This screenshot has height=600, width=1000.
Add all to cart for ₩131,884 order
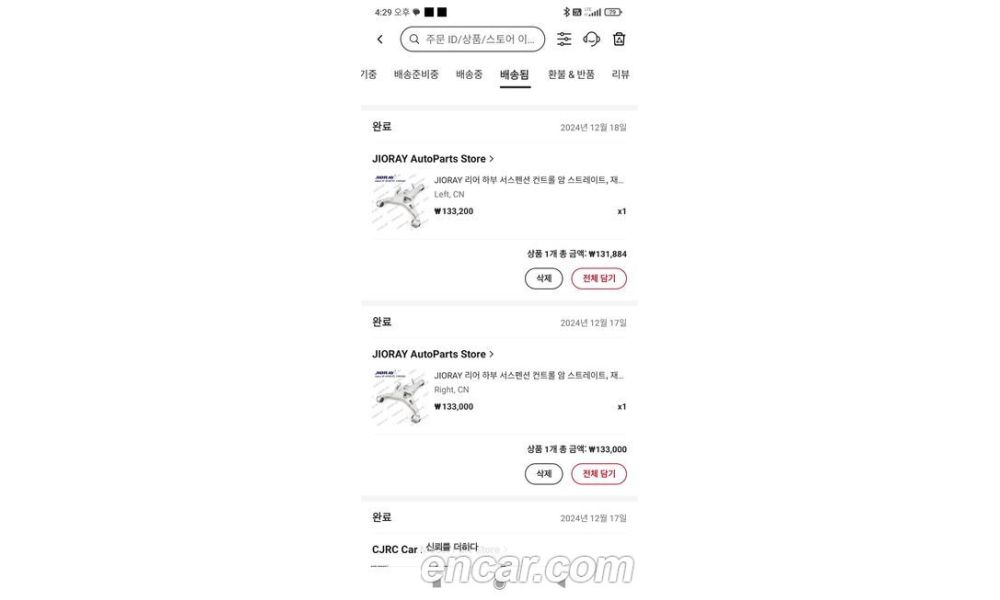(599, 279)
